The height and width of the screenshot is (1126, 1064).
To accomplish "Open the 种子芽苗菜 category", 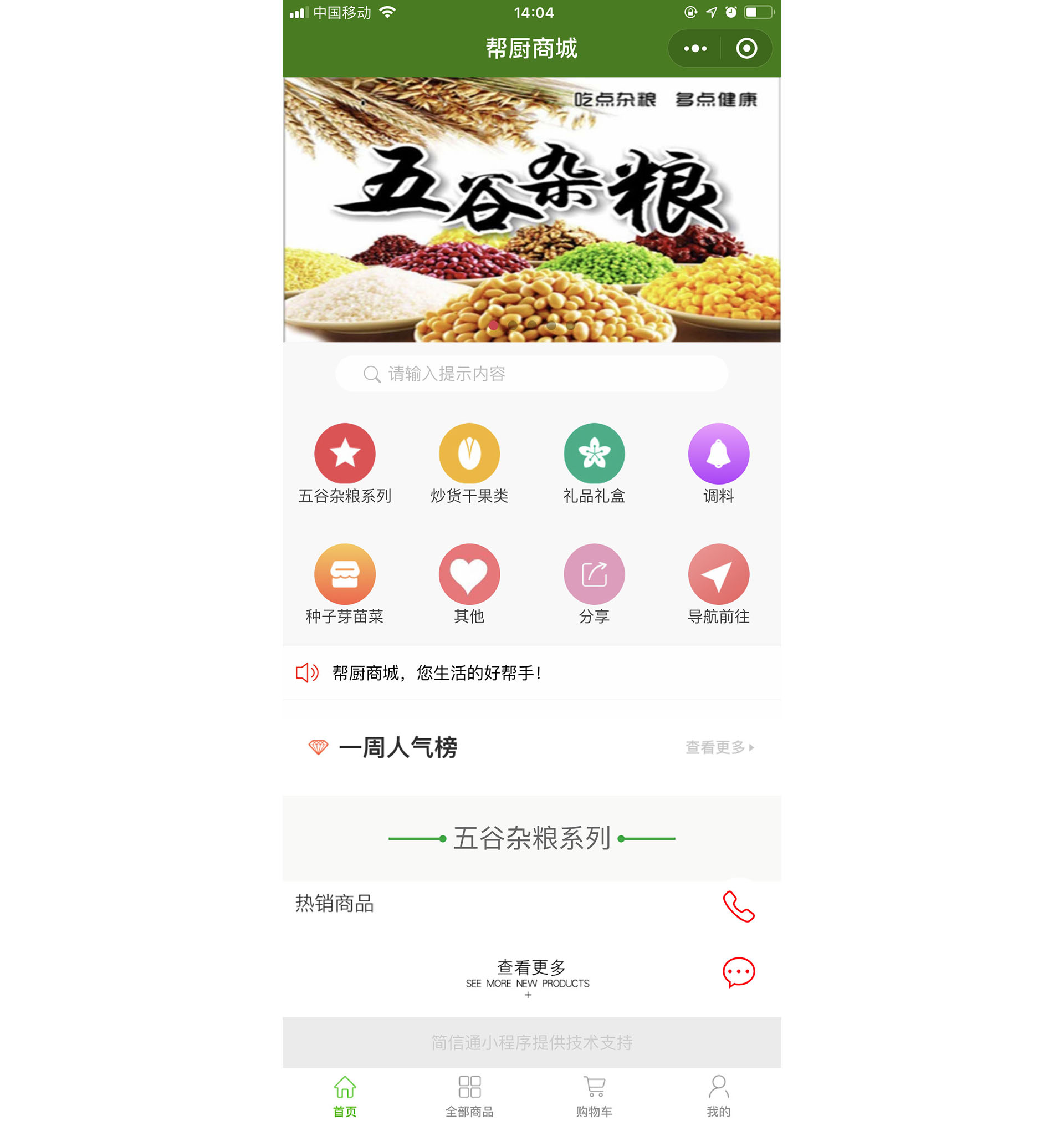I will (x=345, y=583).
